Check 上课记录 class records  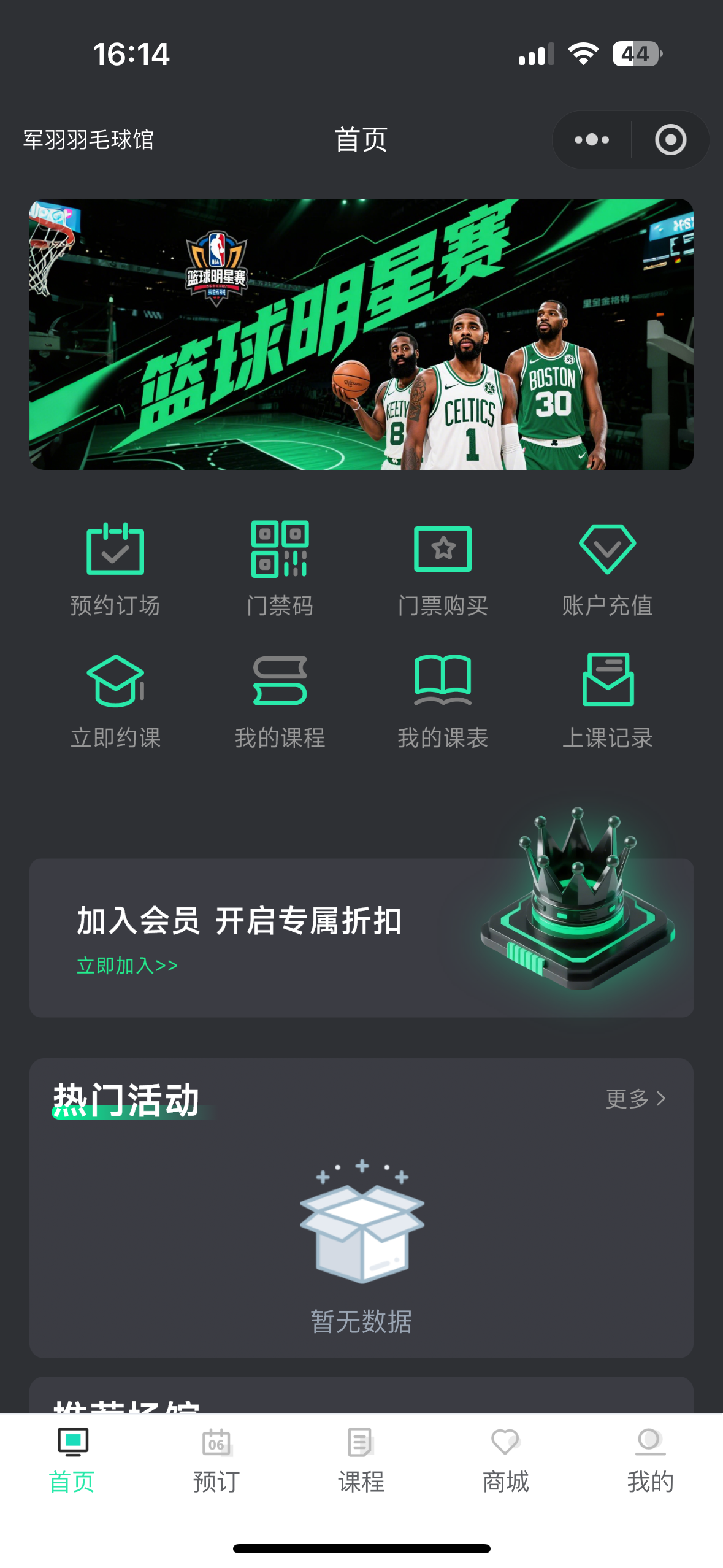[x=607, y=701]
